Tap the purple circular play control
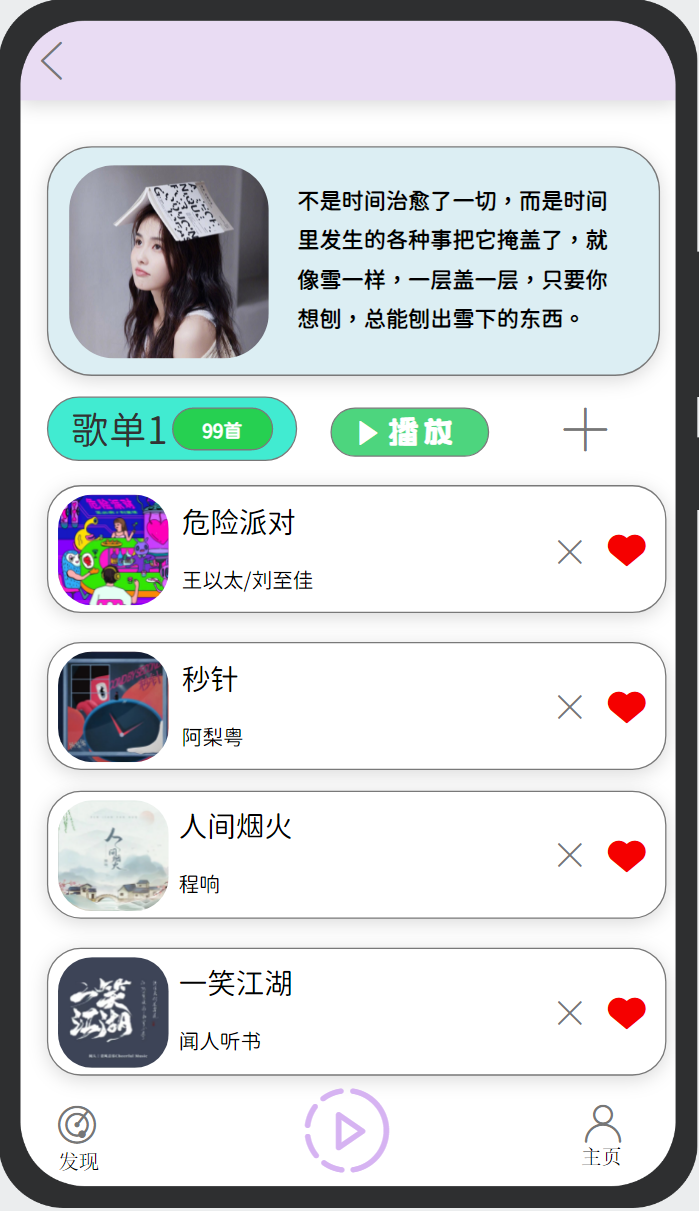699x1211 pixels. pos(346,1130)
